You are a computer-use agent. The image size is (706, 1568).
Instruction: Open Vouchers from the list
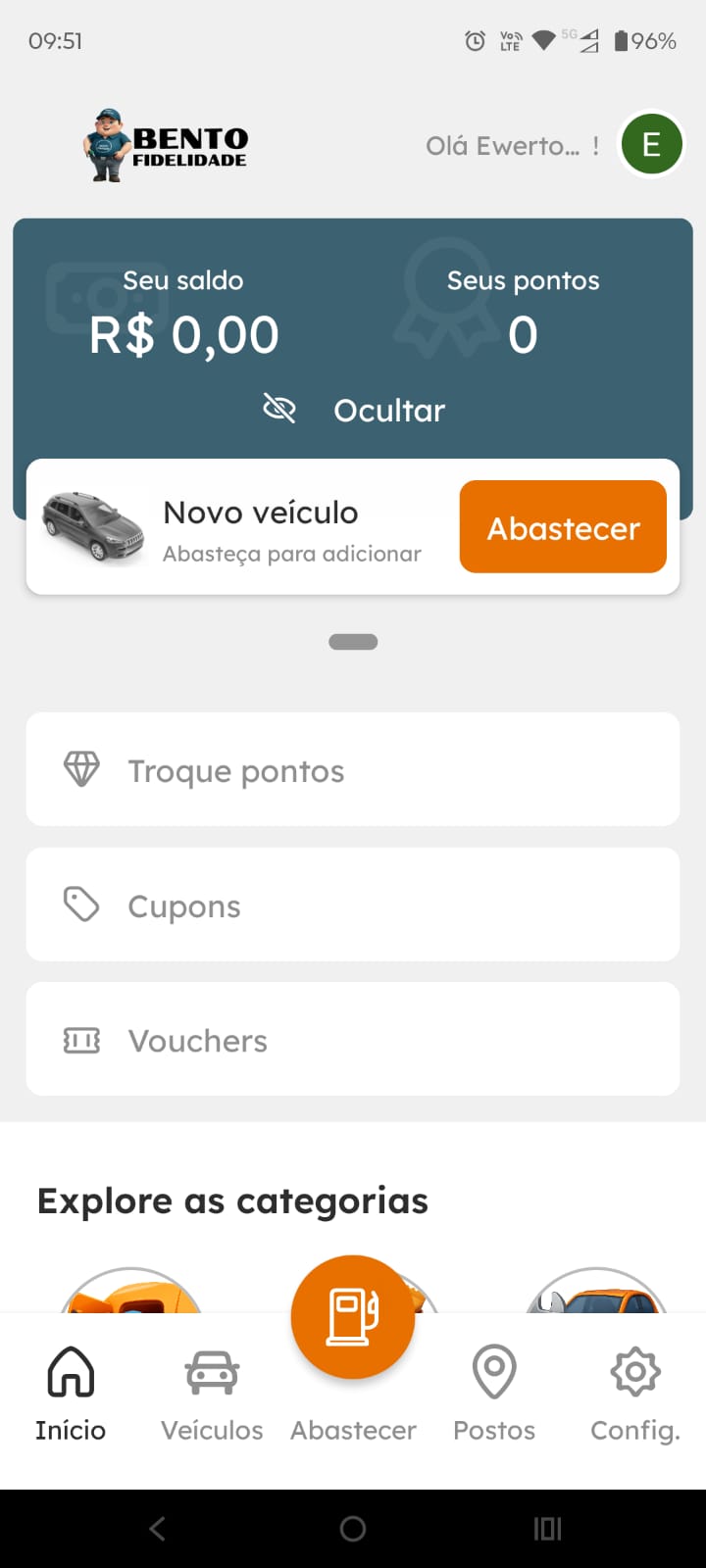(353, 1039)
